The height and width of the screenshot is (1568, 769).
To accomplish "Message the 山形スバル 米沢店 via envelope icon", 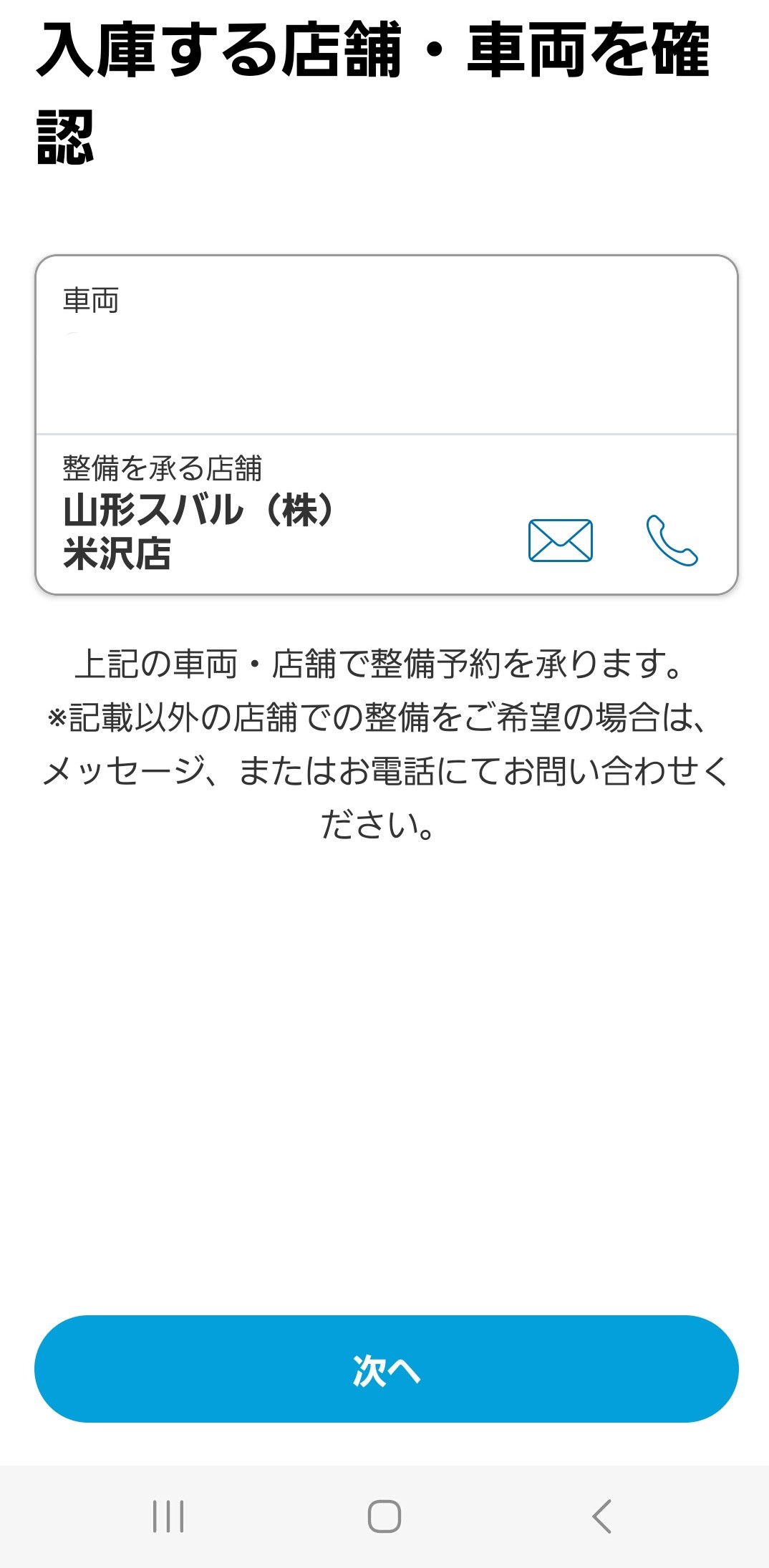I will pyautogui.click(x=560, y=540).
